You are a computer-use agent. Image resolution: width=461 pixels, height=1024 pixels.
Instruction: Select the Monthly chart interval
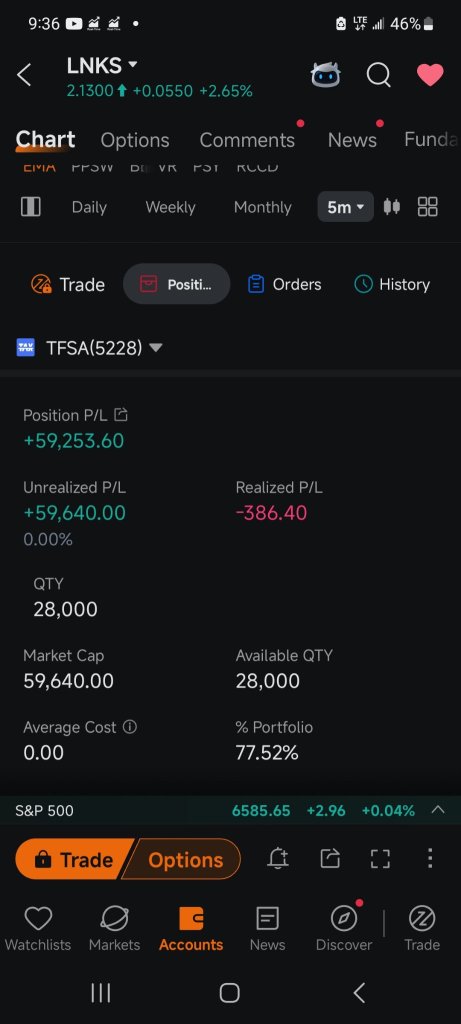tap(262, 207)
